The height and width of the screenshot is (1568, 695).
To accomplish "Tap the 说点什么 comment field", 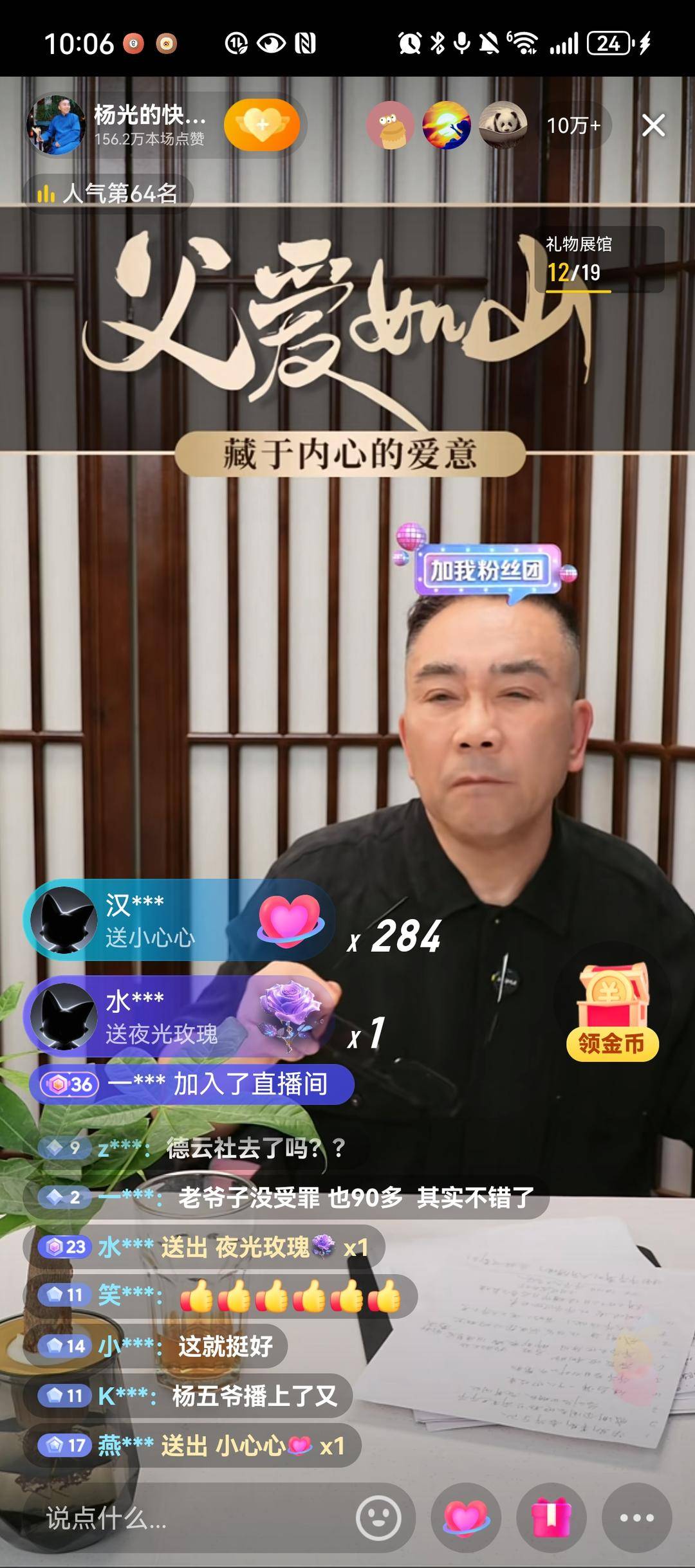I will tap(193, 1518).
